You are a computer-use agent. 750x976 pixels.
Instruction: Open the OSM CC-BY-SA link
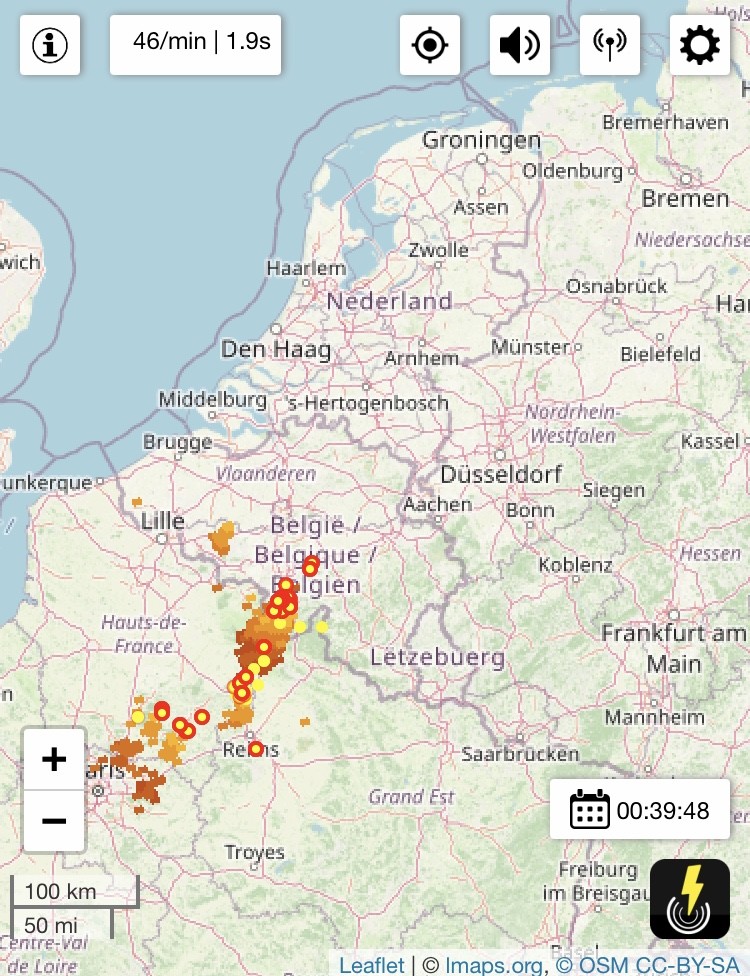(x=647, y=965)
